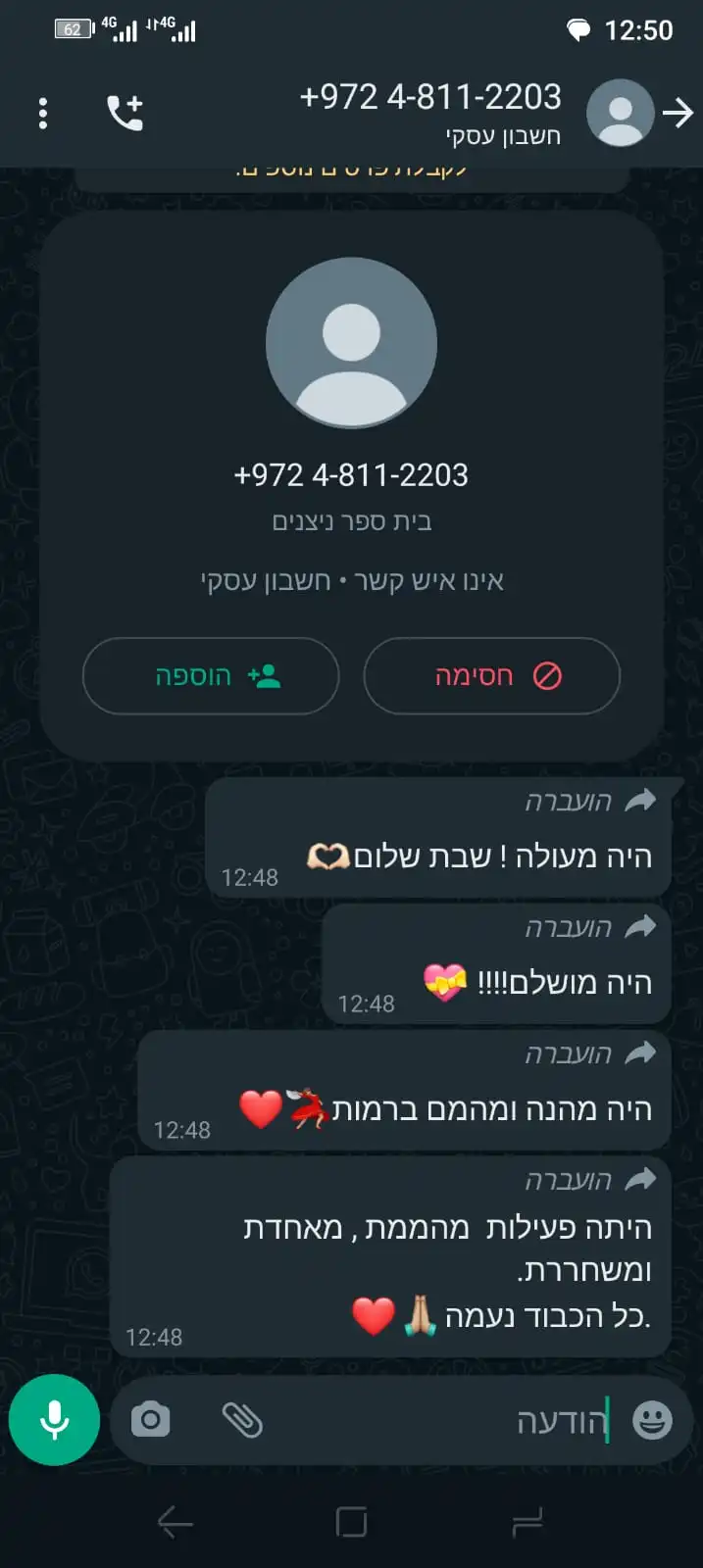Focus the הודעה message field
Screen dimensions: 703x1568
click(441, 1420)
